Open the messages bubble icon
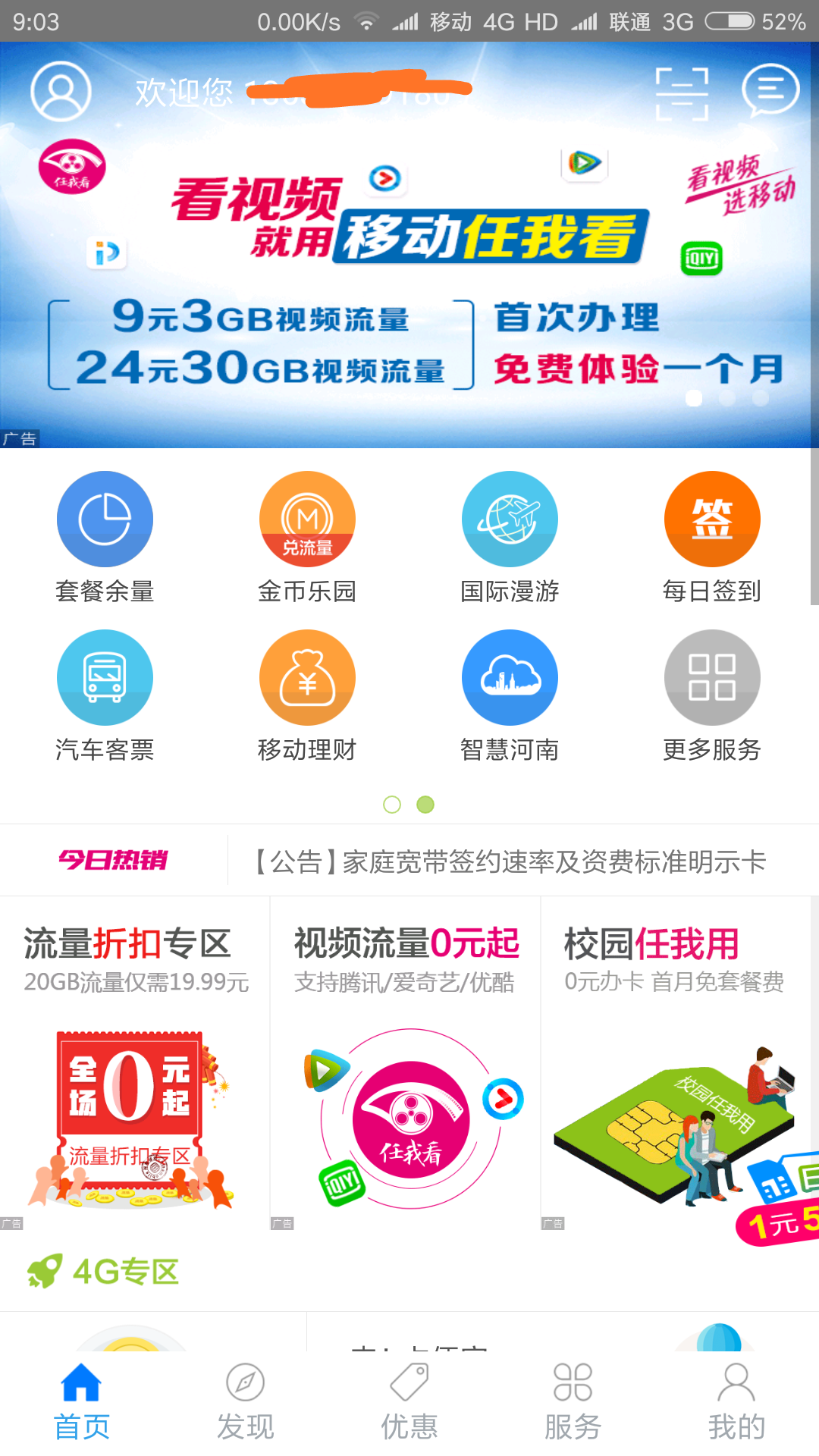This screenshot has height=1456, width=819. tap(770, 91)
